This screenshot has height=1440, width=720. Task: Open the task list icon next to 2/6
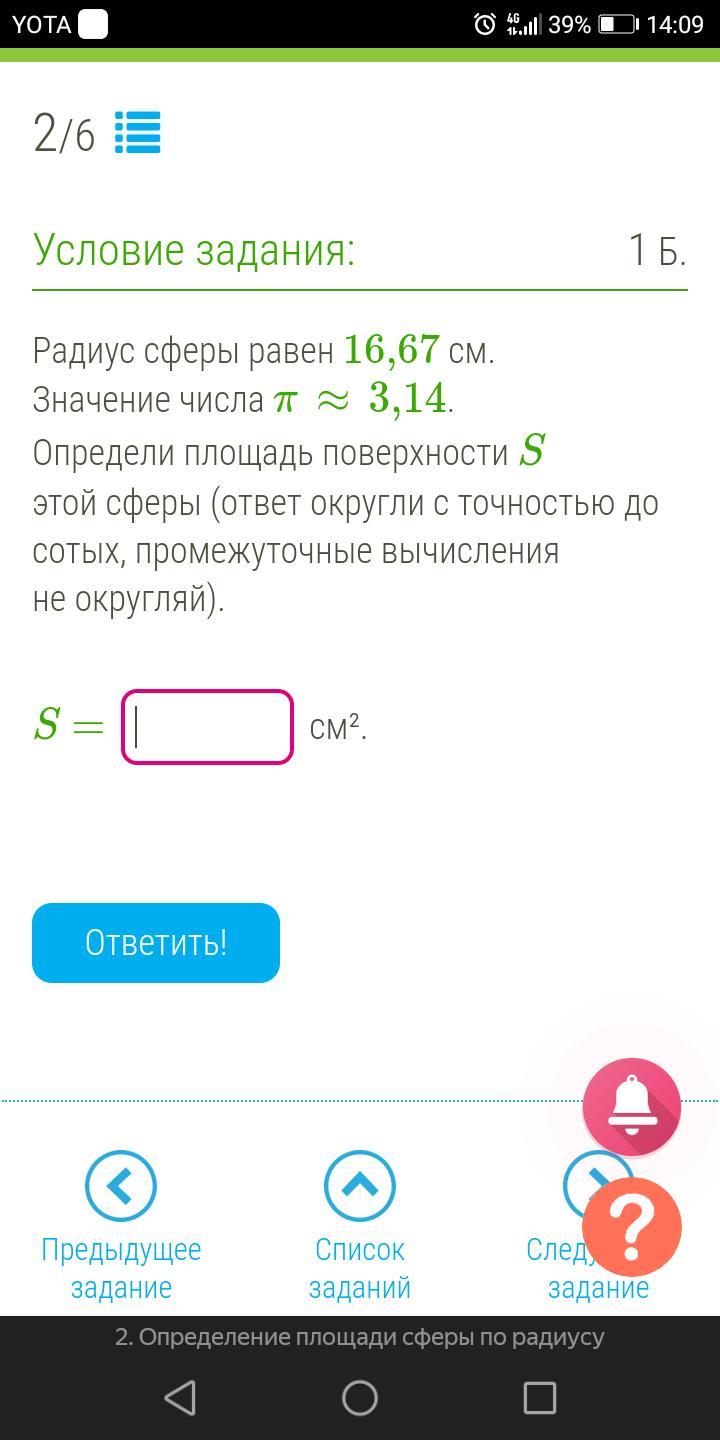[137, 133]
